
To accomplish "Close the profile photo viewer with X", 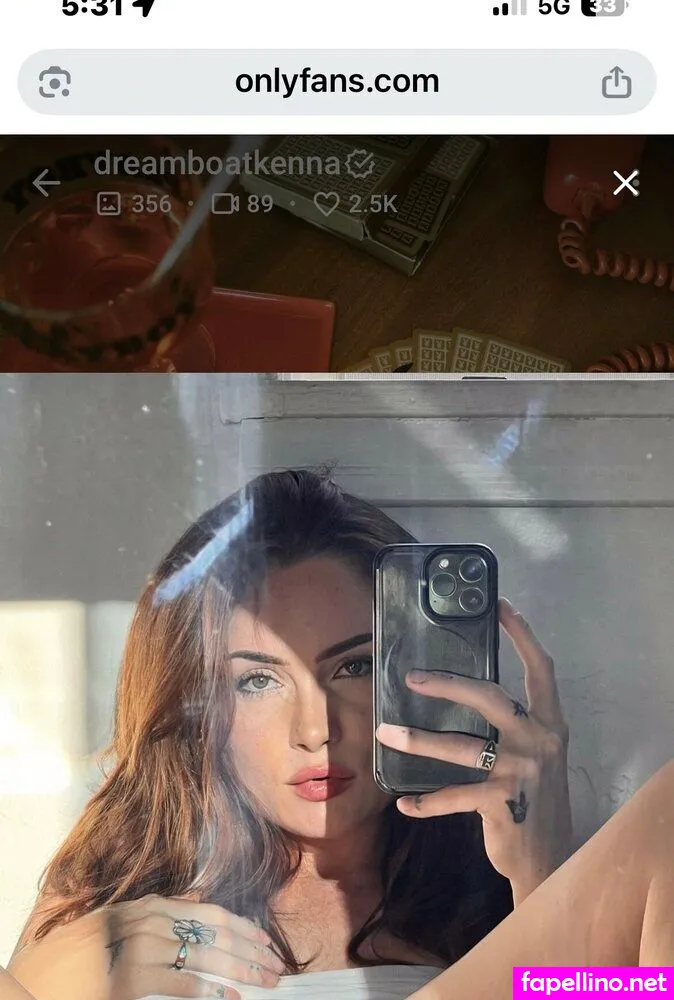I will tap(625, 183).
